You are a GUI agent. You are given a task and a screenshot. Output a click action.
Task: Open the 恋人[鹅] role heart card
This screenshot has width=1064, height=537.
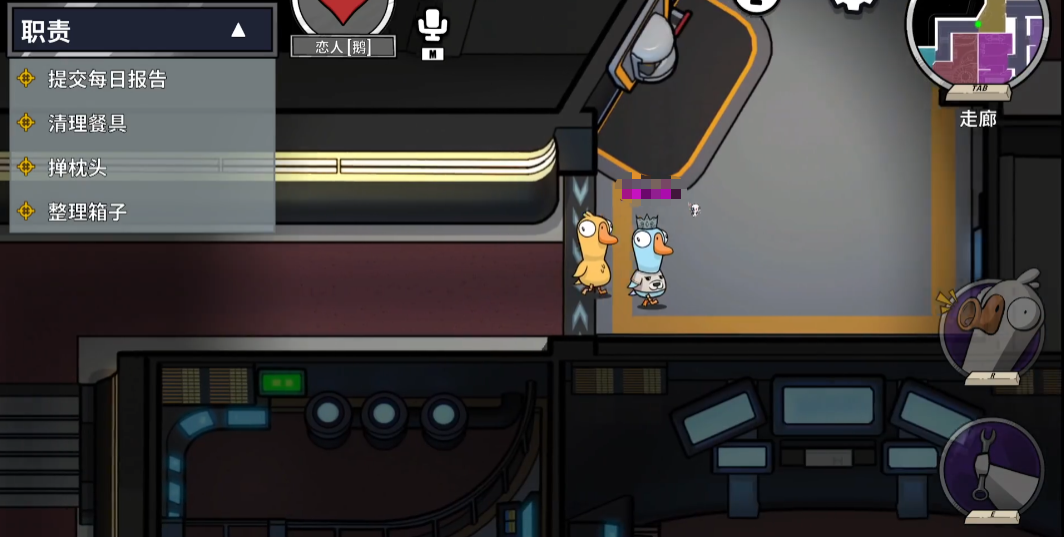(343, 22)
